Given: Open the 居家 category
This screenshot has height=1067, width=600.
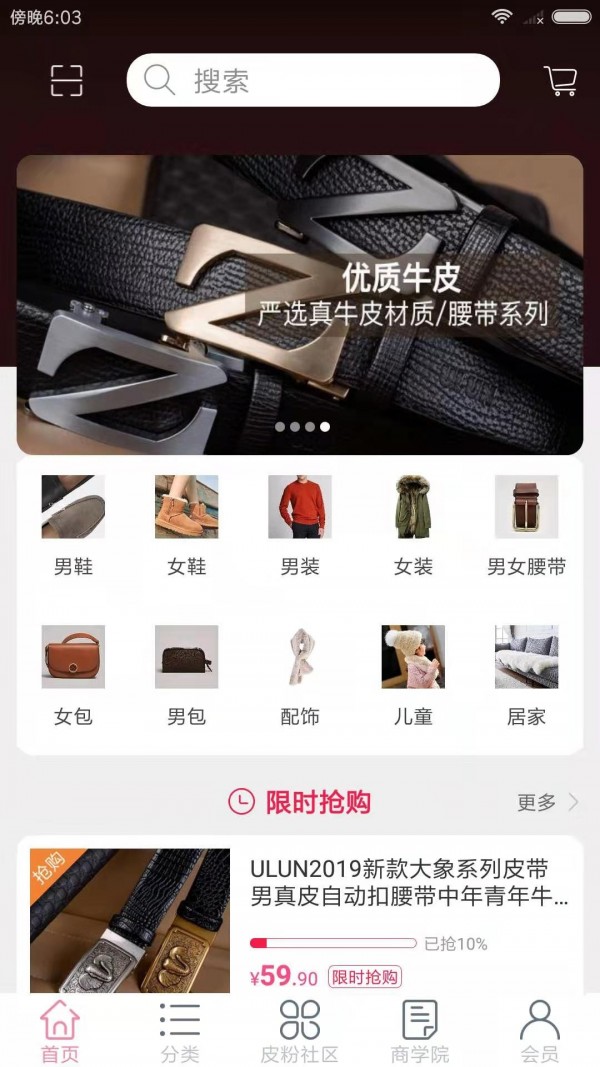Looking at the screenshot, I should 526,674.
